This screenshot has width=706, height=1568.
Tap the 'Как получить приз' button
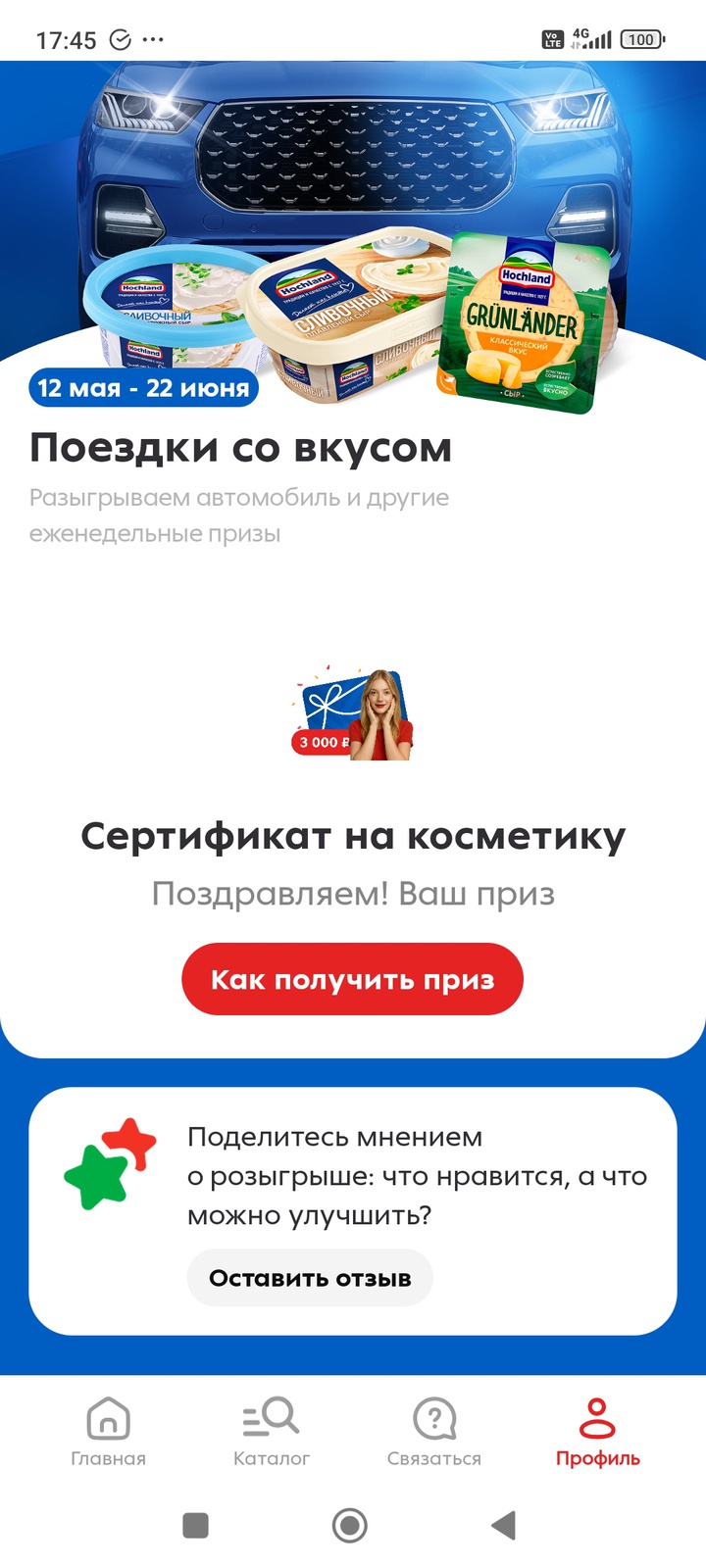coord(352,979)
